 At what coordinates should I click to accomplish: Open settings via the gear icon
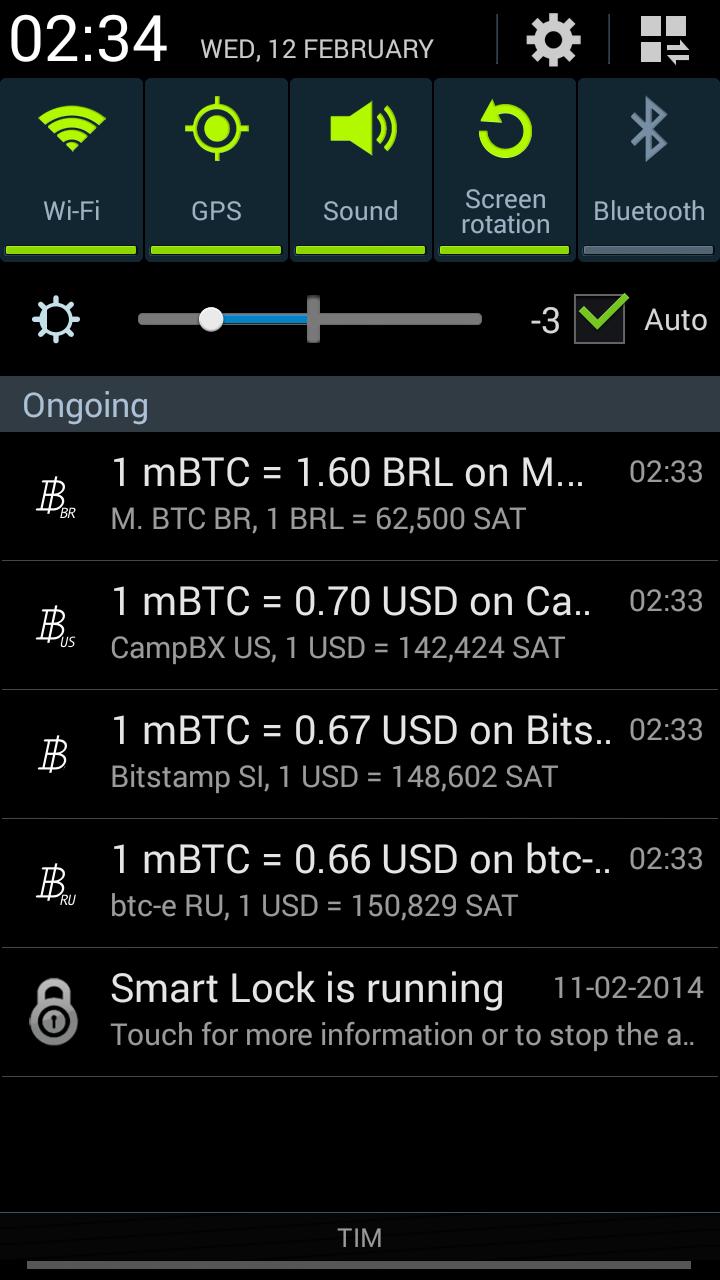553,41
